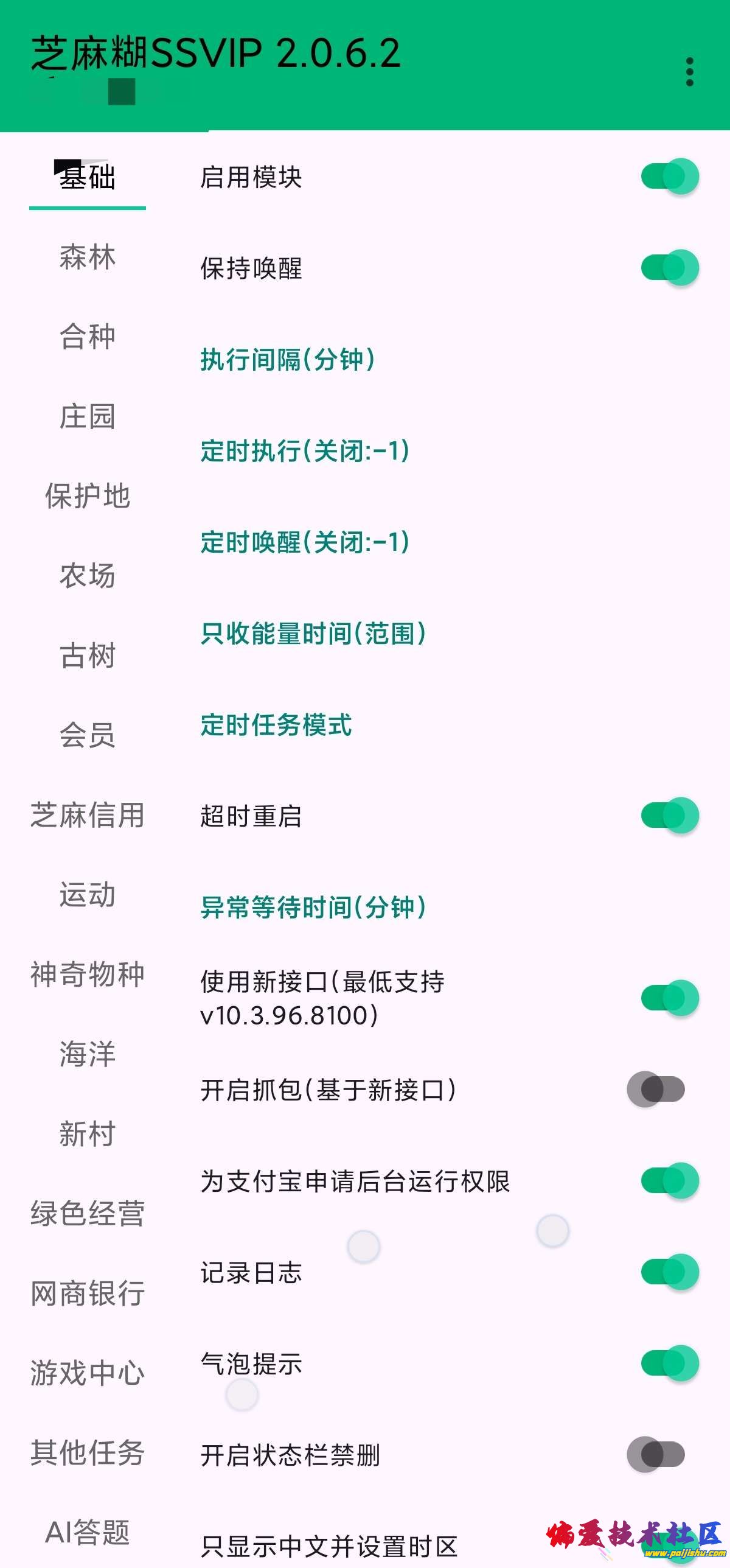The image size is (730, 1568).
Task: Toggle 为支付宝申请后台运行权限 switch
Action: (669, 1181)
